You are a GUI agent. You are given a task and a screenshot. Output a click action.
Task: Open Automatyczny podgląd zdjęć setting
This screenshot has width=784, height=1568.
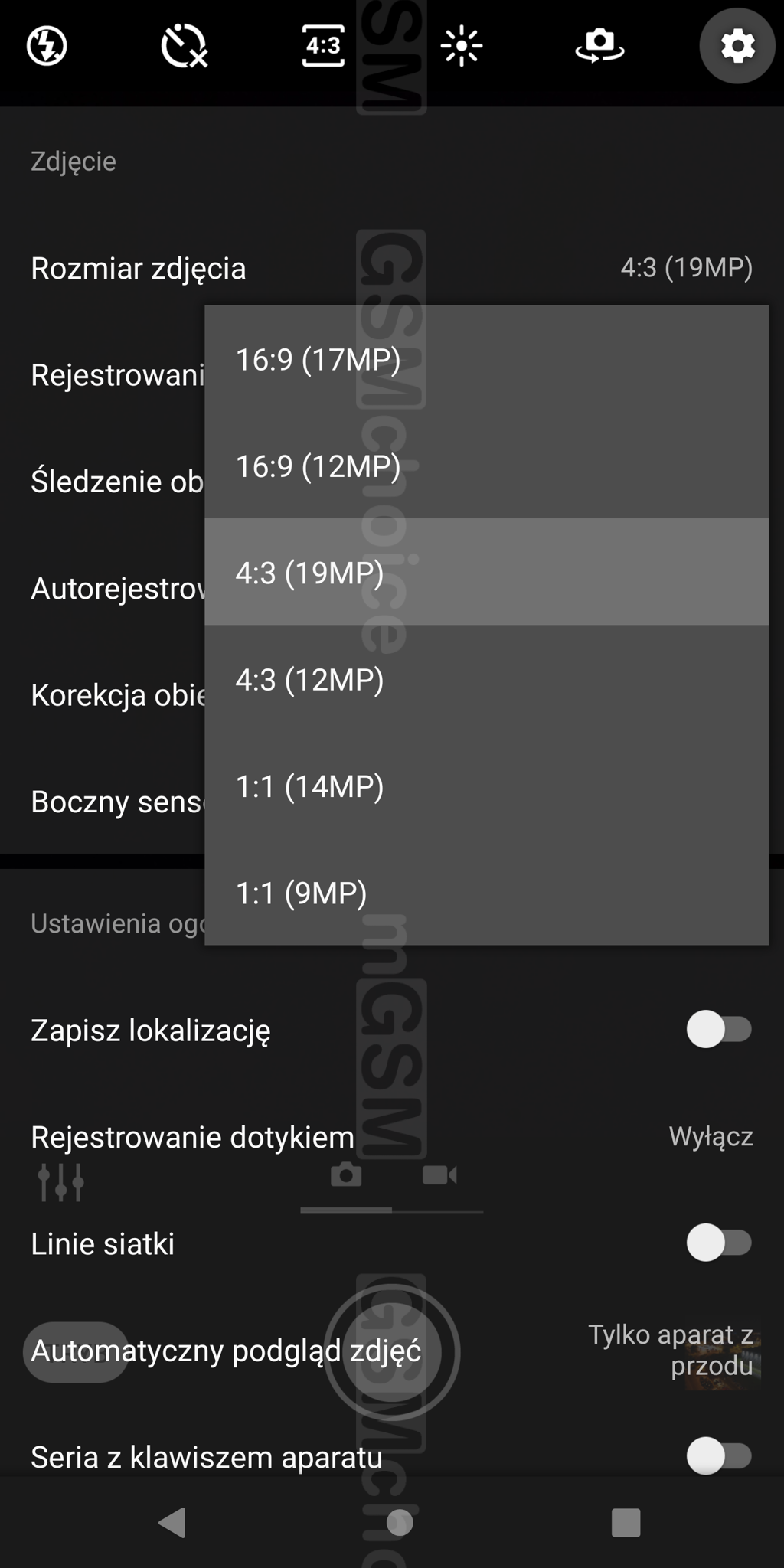coord(392,1351)
